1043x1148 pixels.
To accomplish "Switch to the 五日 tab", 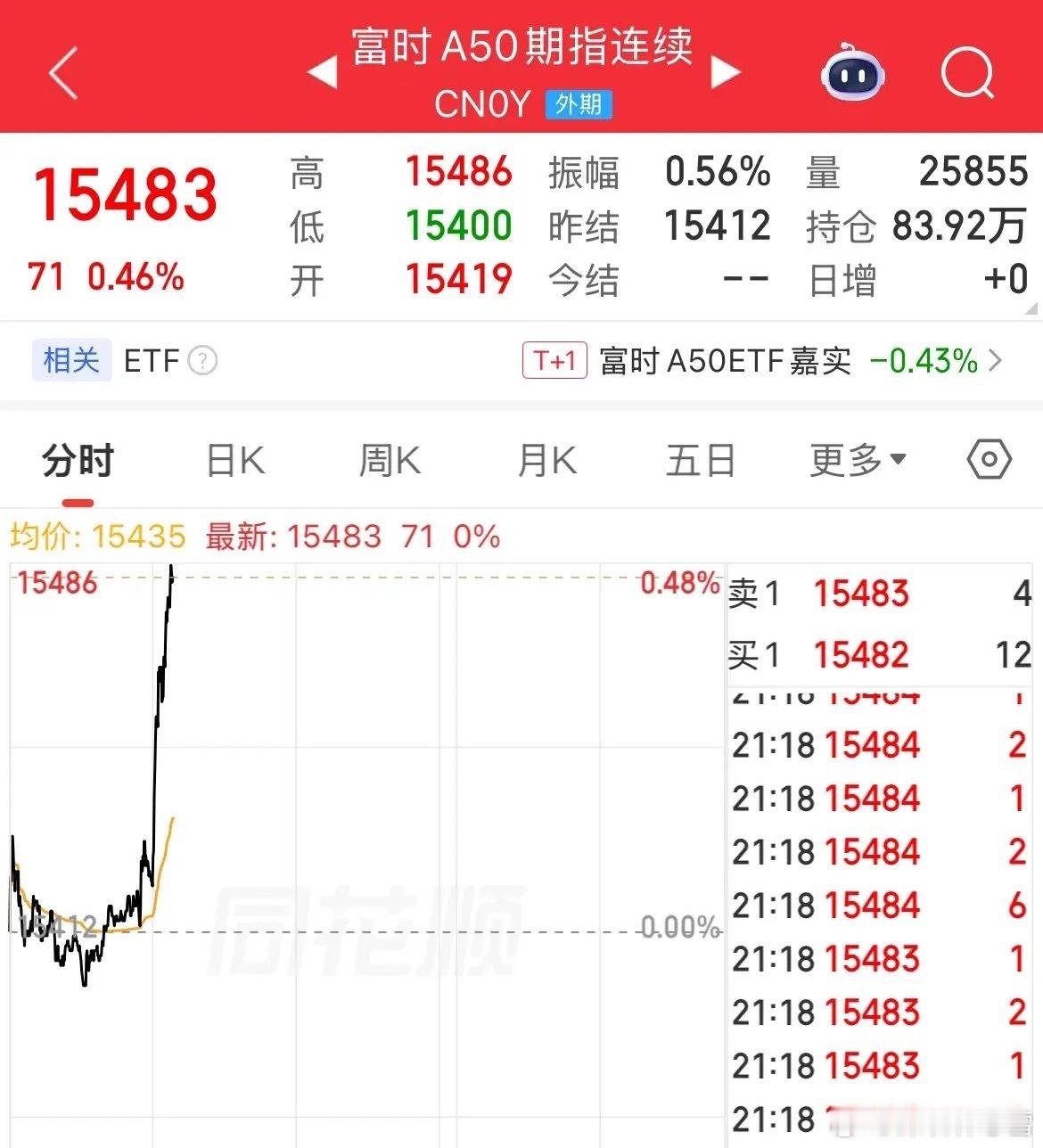I will [x=700, y=460].
